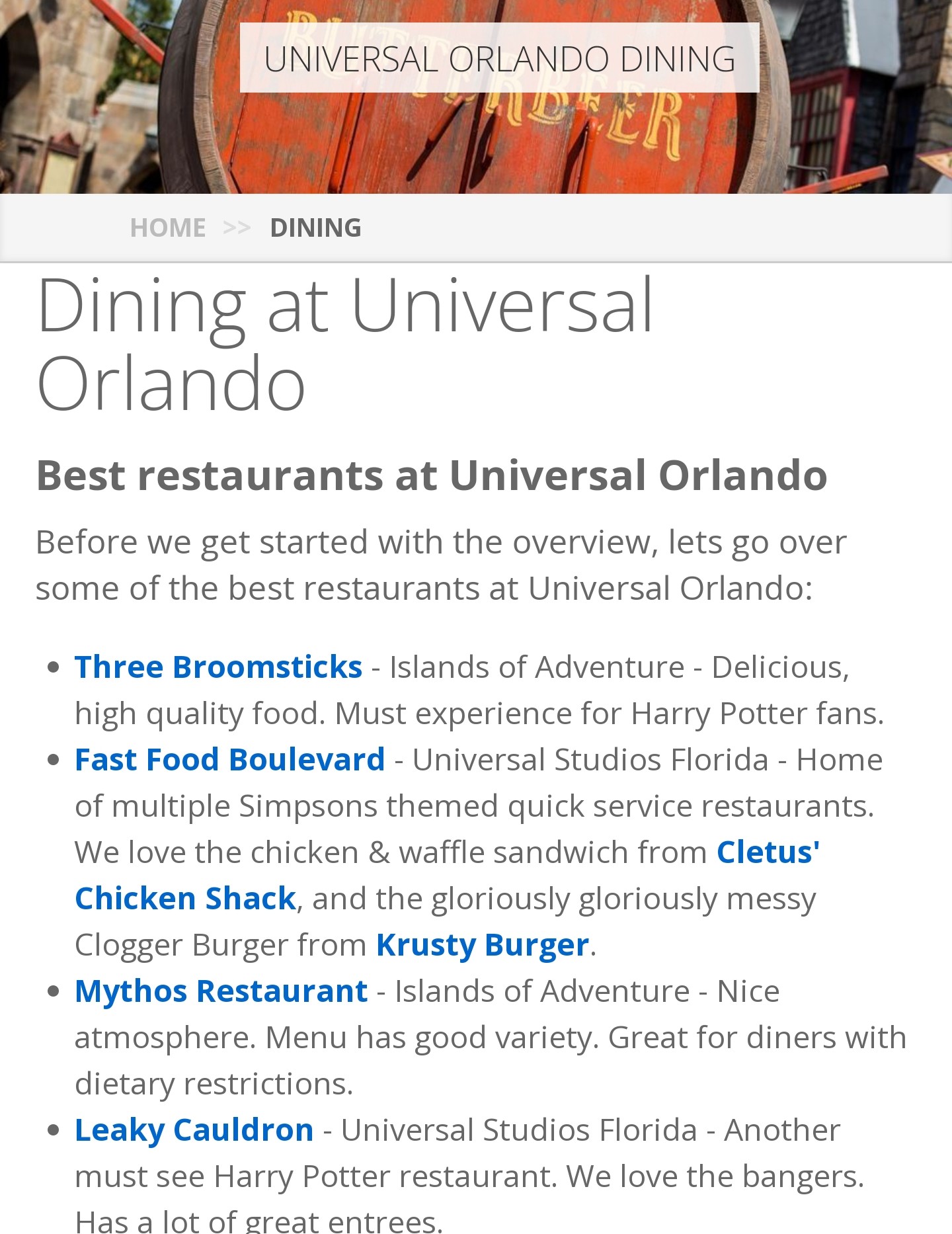952x1234 pixels.
Task: Go to the HOME breadcrumb
Action: pos(168,227)
